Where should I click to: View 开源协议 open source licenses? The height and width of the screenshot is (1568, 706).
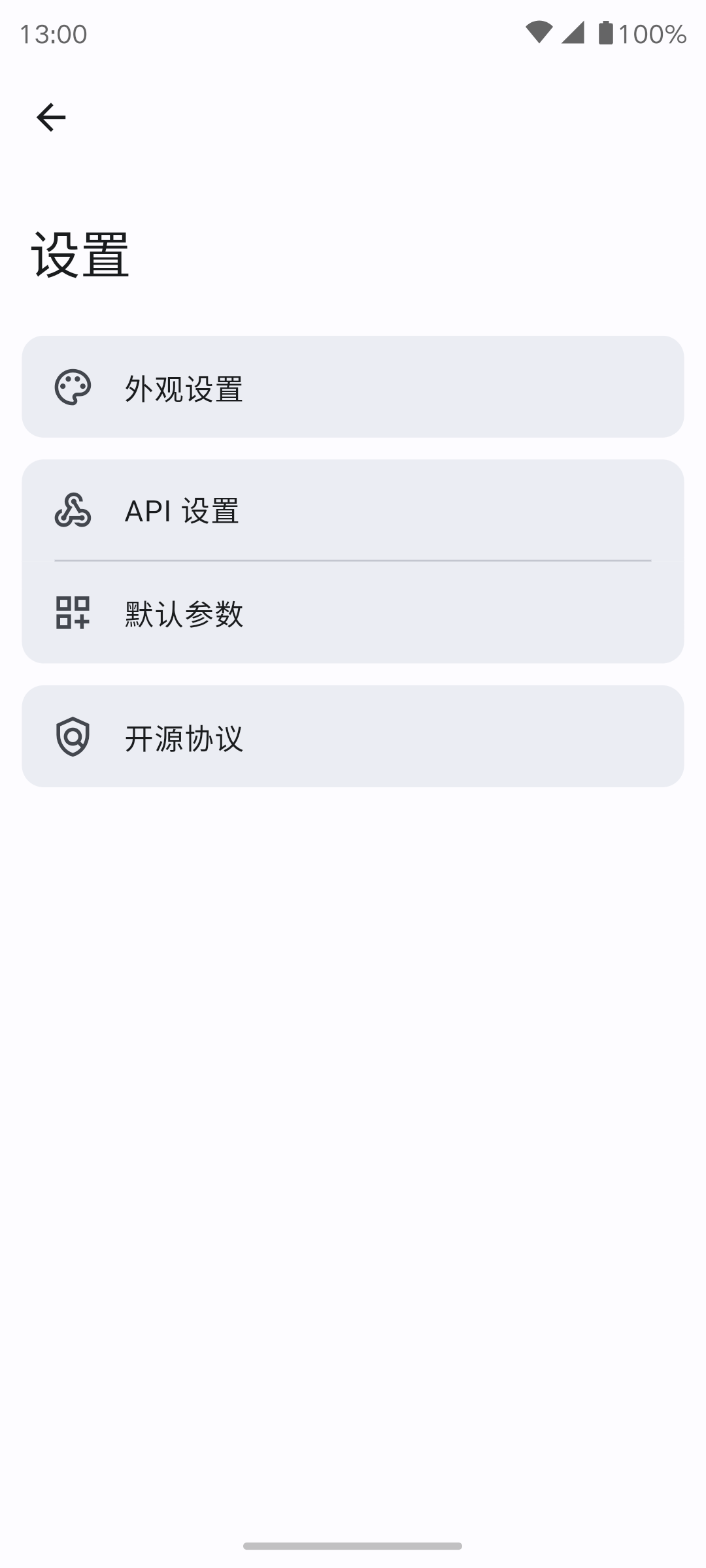pyautogui.click(x=353, y=736)
